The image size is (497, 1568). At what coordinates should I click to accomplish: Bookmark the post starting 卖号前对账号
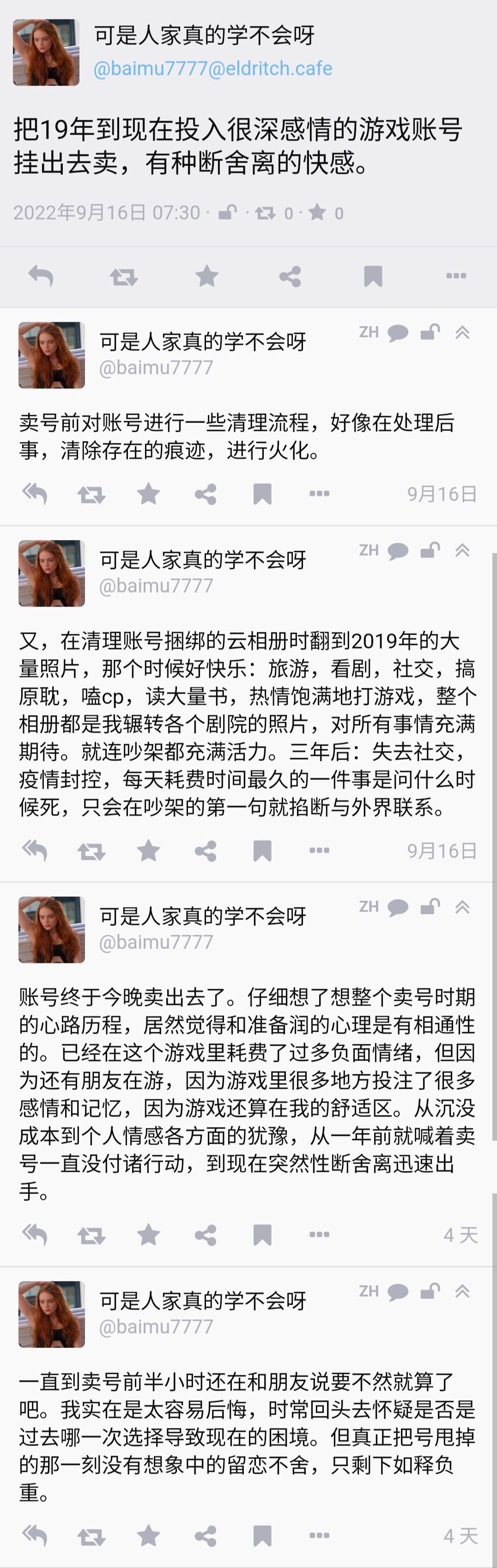click(262, 494)
